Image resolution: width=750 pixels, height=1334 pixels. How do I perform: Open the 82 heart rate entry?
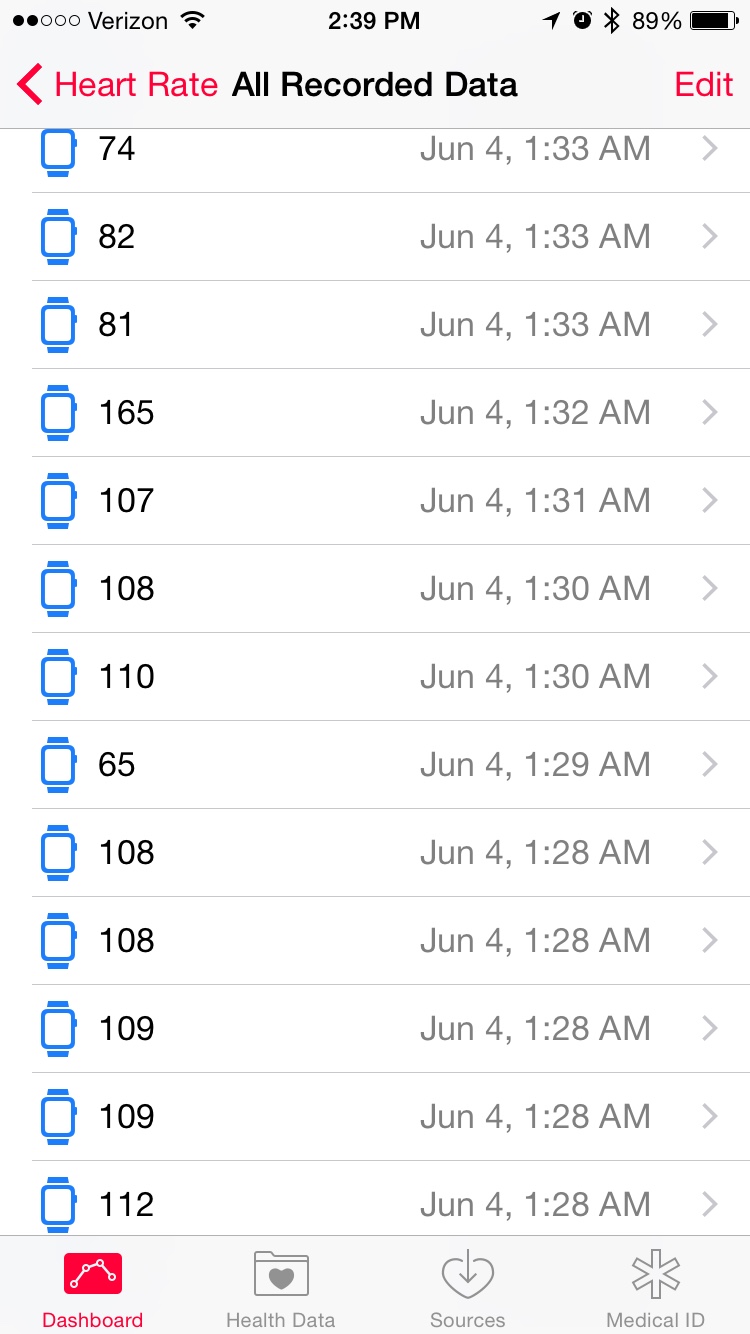[390, 237]
